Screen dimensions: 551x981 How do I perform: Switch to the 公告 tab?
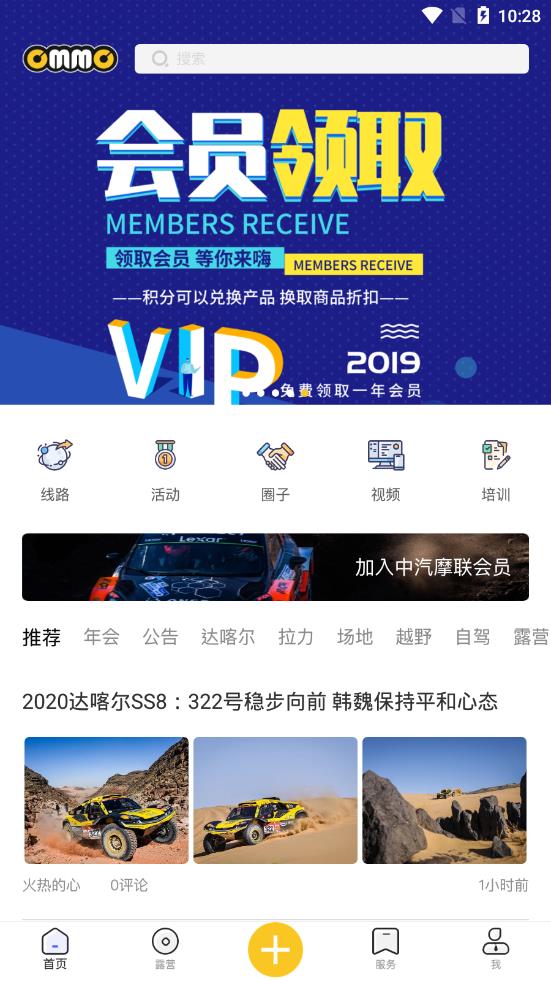tap(161, 637)
